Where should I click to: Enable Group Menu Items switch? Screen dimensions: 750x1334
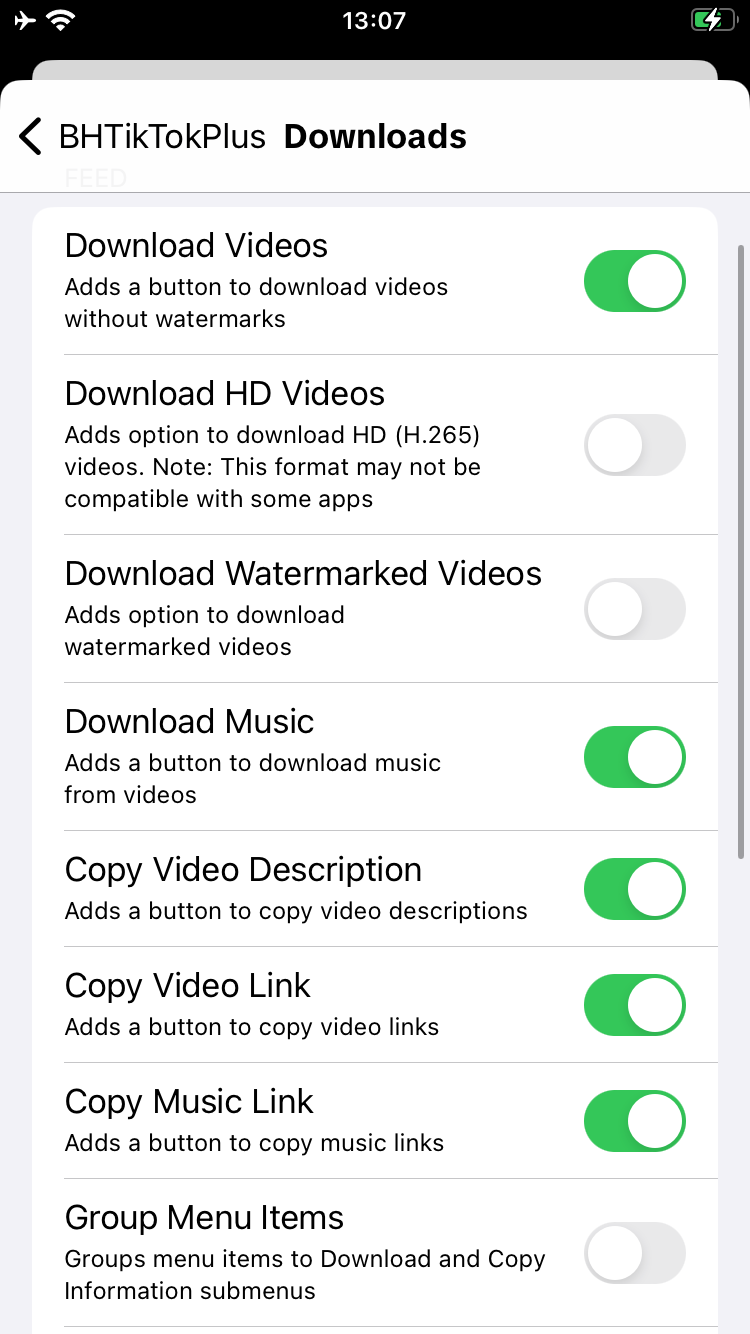[635, 1253]
